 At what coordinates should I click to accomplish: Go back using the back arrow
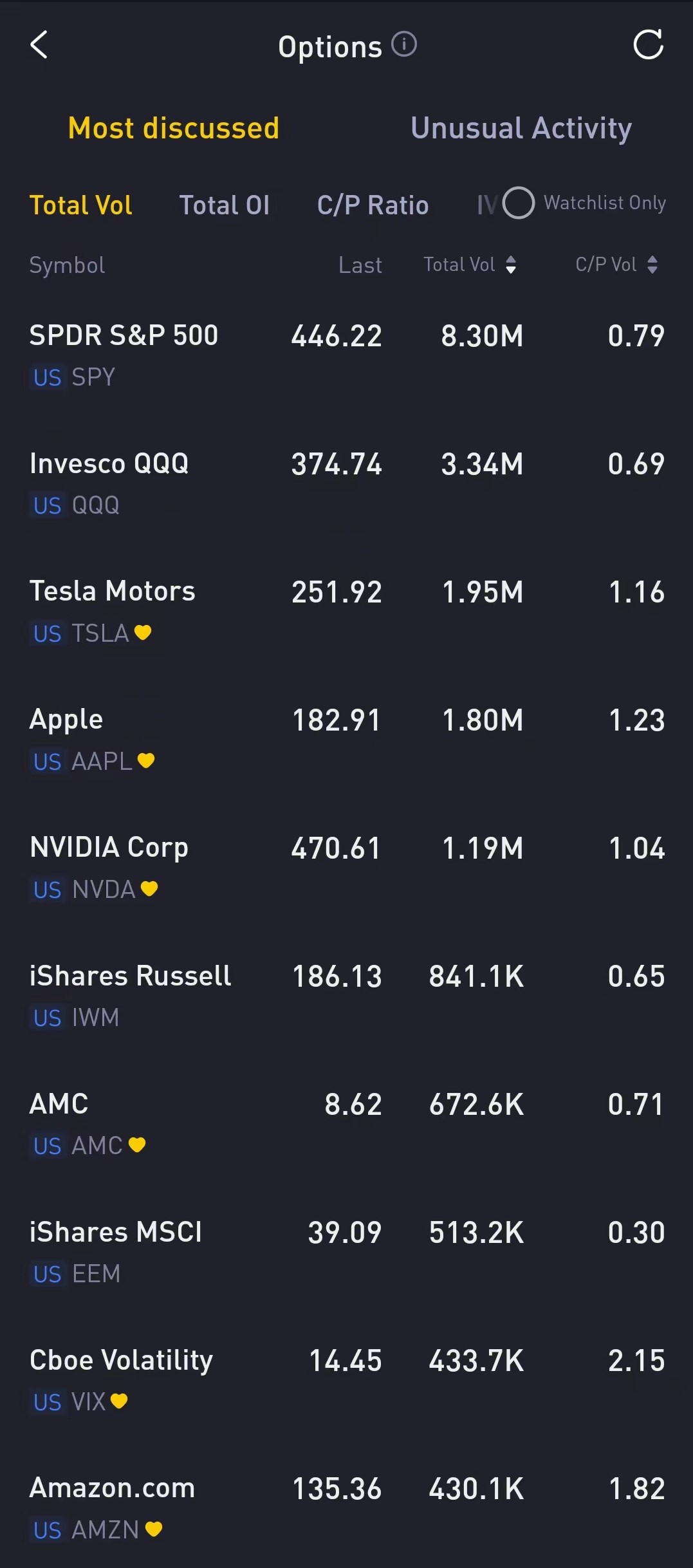click(40, 45)
